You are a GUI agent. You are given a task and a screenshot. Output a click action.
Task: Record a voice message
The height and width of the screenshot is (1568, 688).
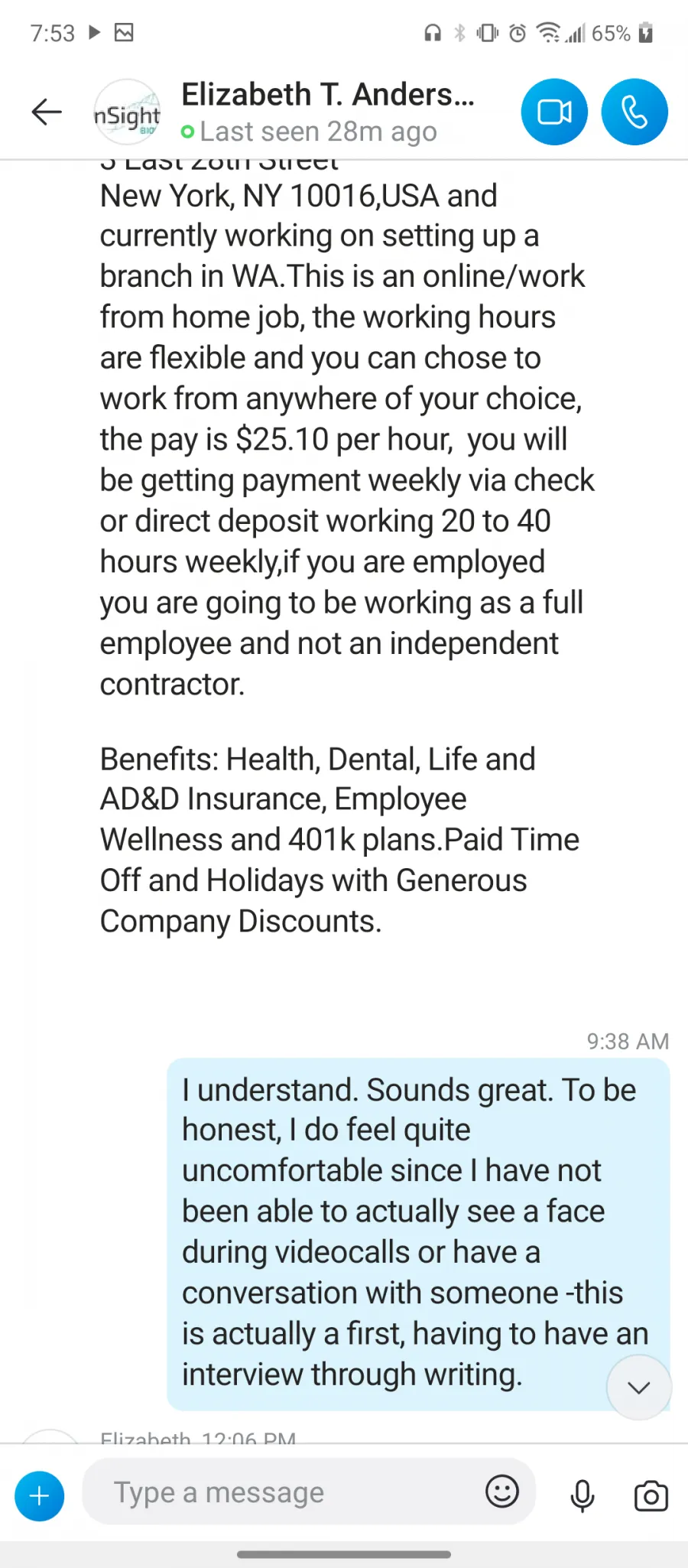point(583,1495)
